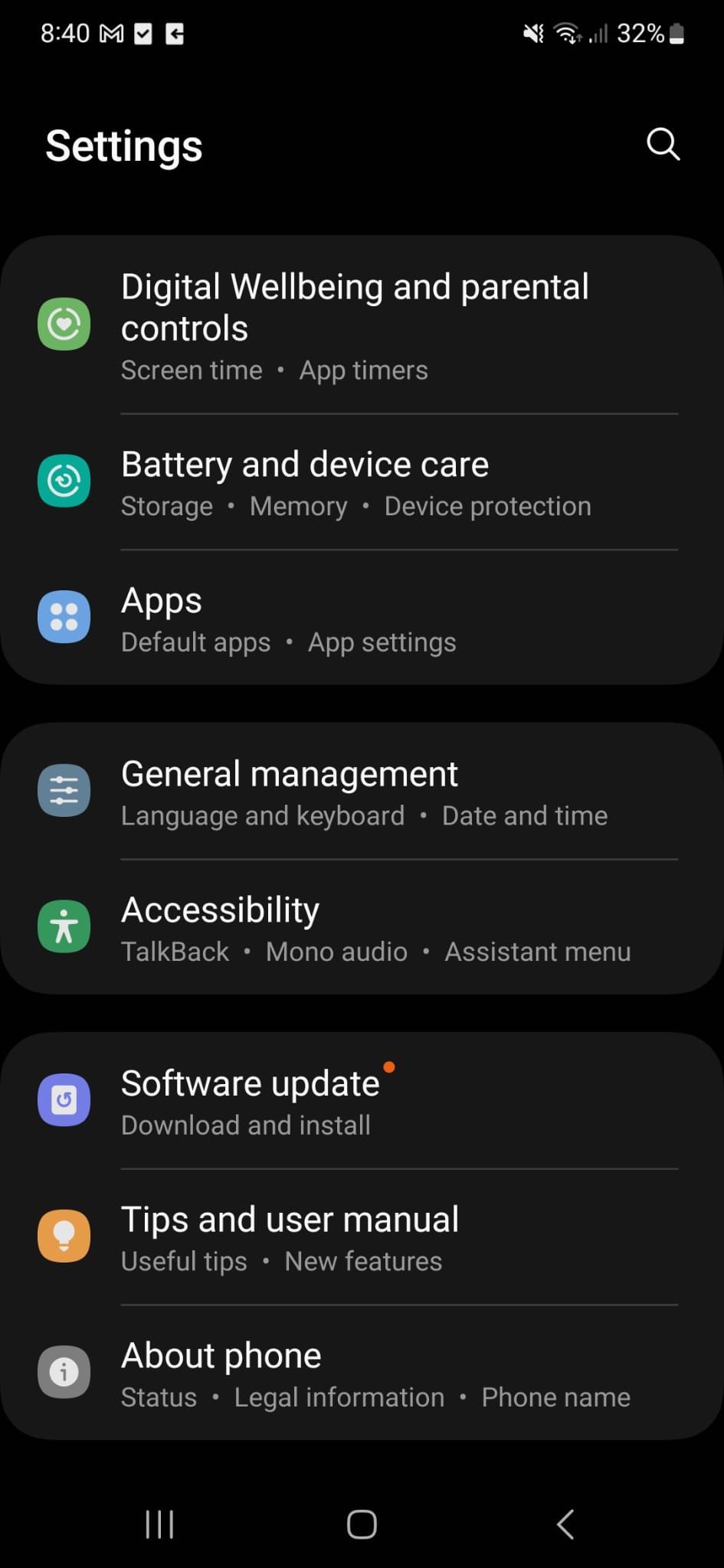Tap the General management sliders icon
The image size is (724, 1568).
pos(64,790)
